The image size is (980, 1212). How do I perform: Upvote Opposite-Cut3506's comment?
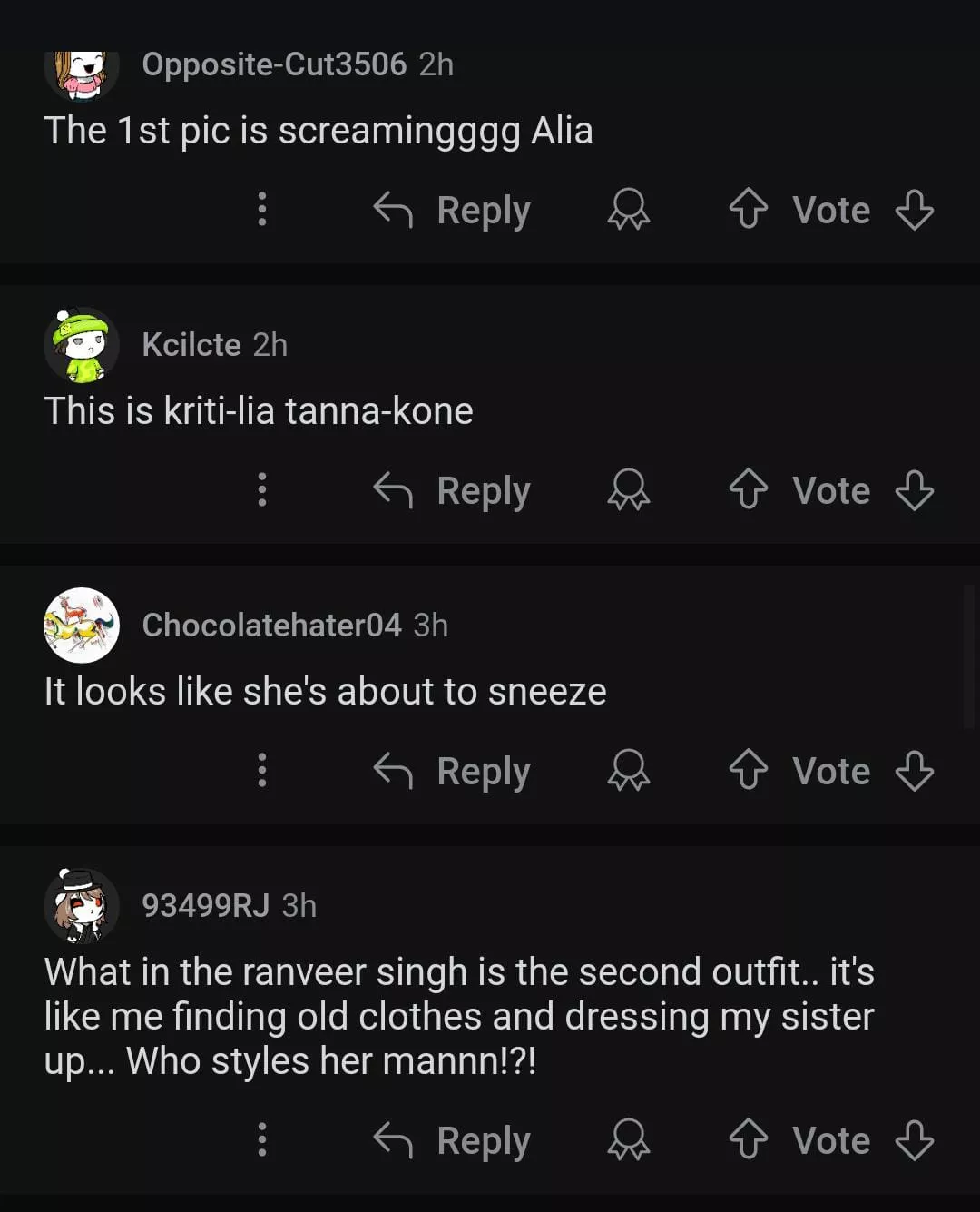click(x=748, y=210)
